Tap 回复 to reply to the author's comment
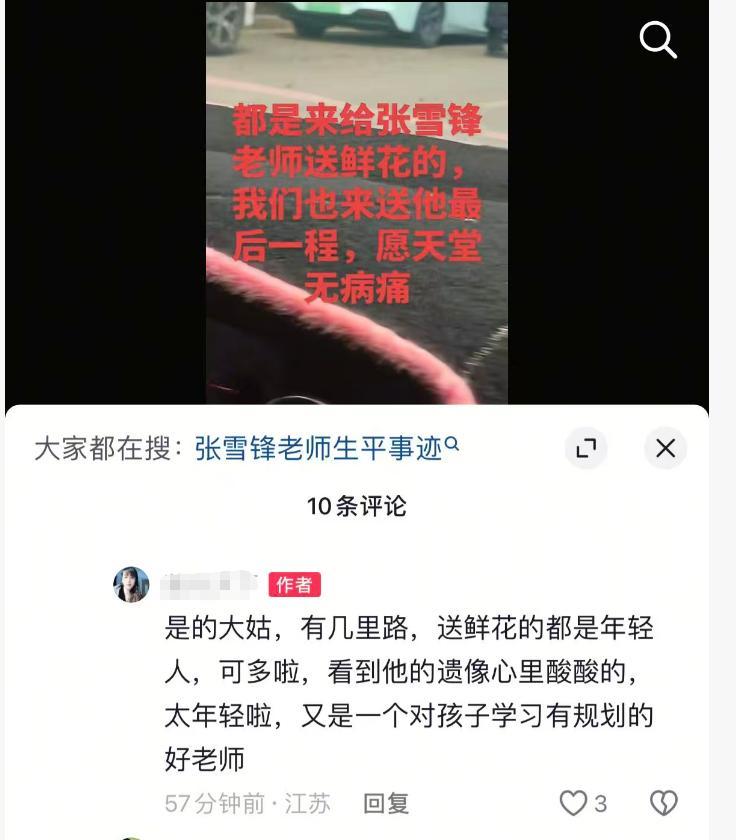Screen dimensions: 736x840 click(385, 803)
